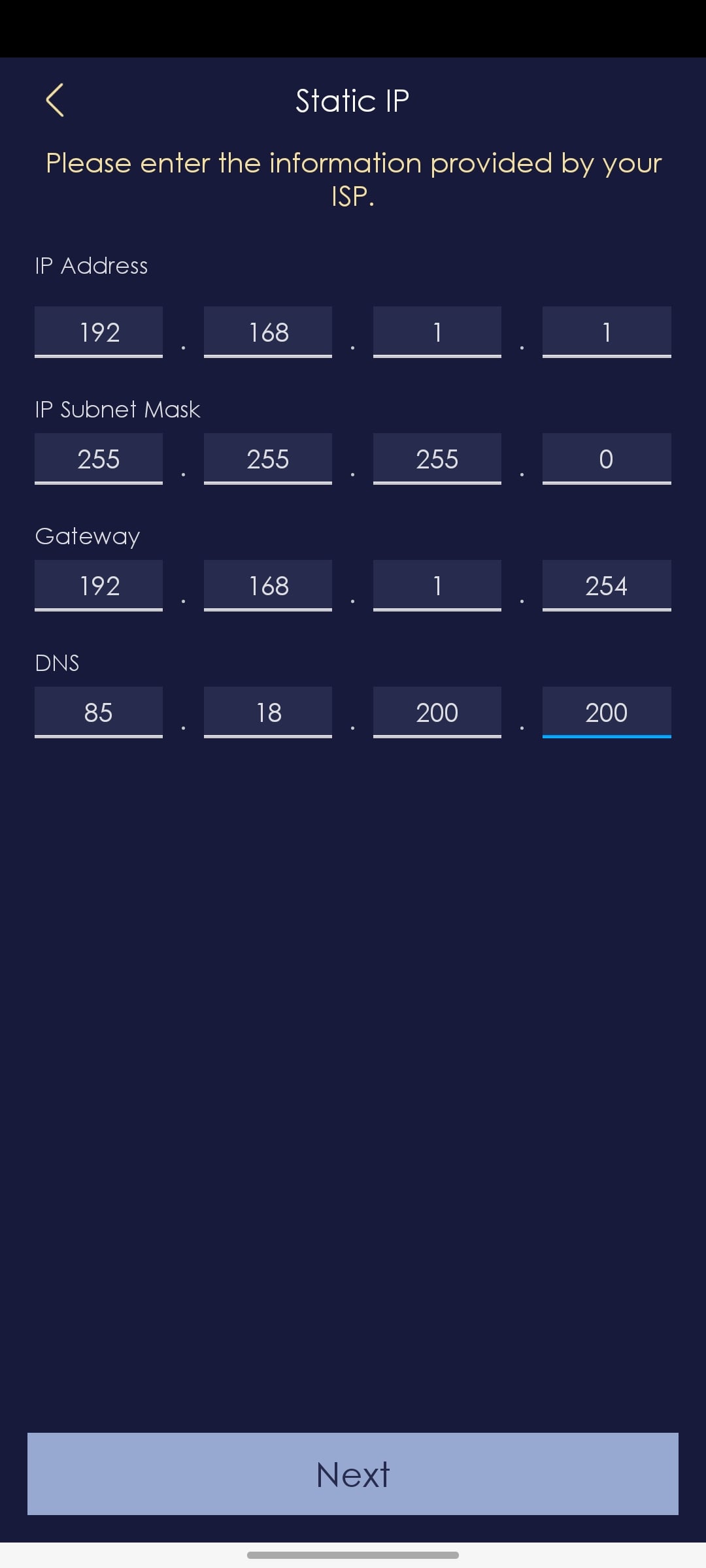Edit third octet of IP Subnet Mask
This screenshot has width=706, height=1568.
pyautogui.click(x=437, y=459)
